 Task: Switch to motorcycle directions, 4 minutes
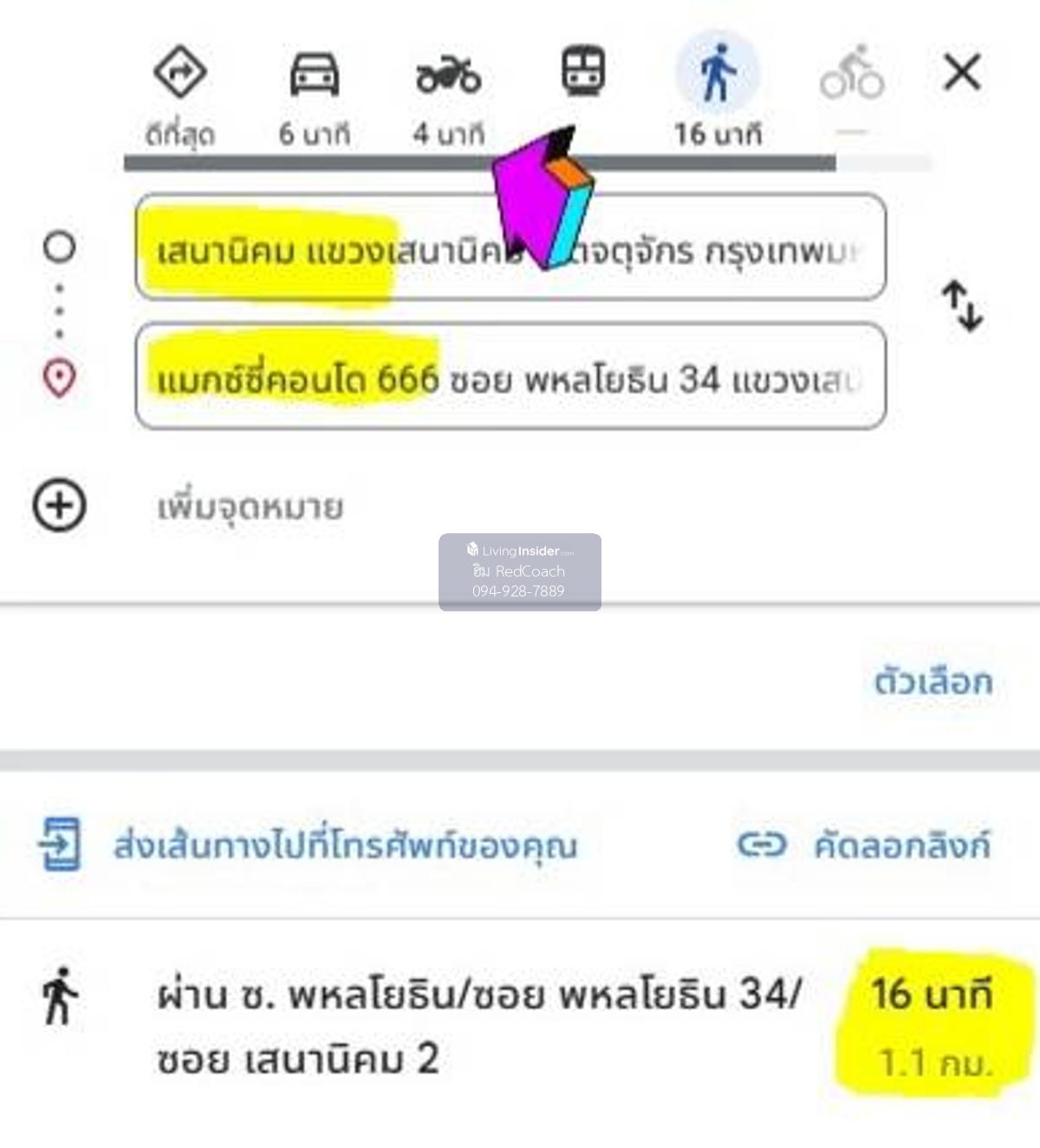click(448, 94)
